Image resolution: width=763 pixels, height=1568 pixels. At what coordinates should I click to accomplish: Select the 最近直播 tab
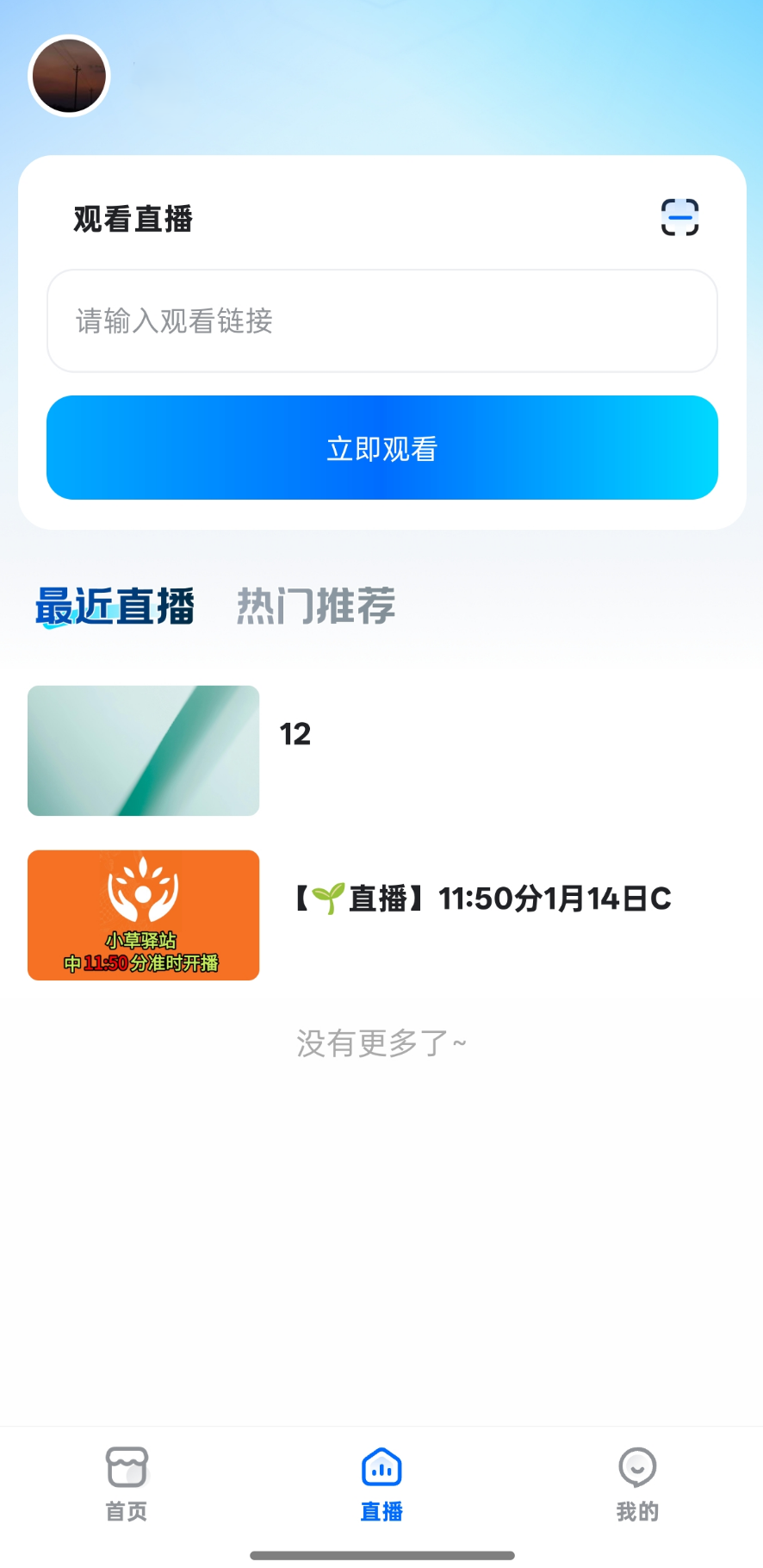click(114, 606)
